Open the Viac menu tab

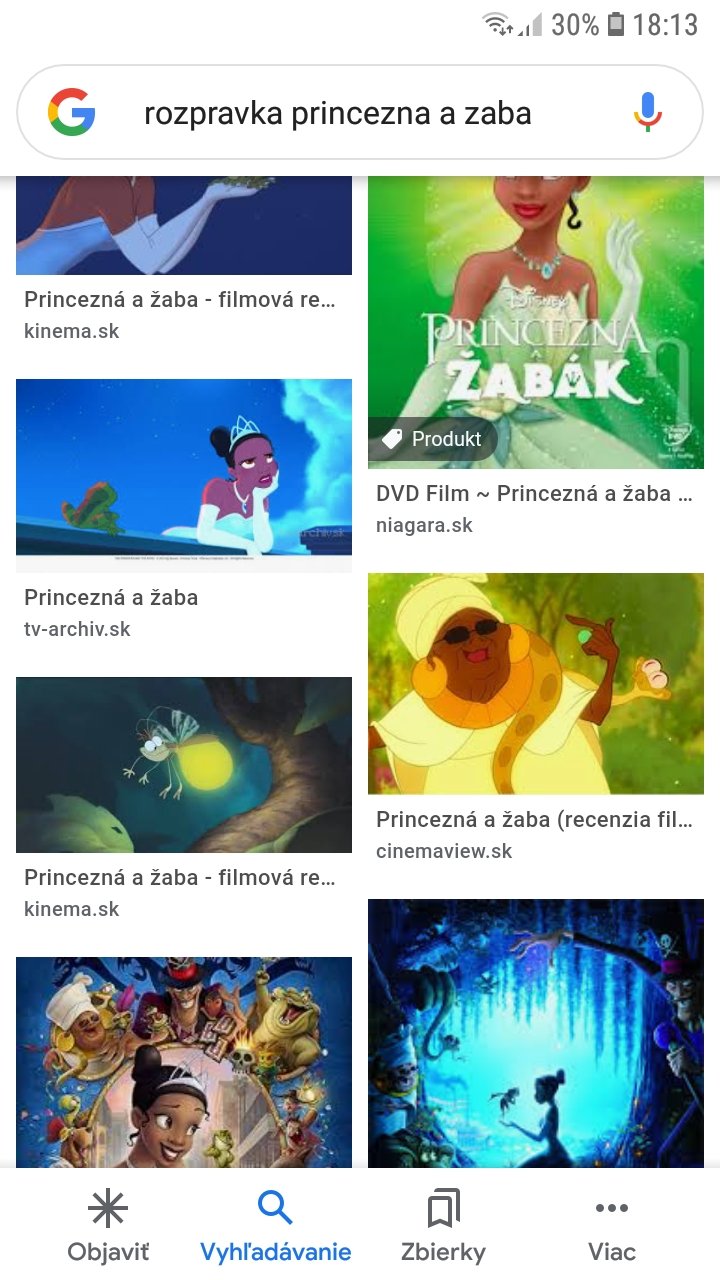[x=611, y=1225]
